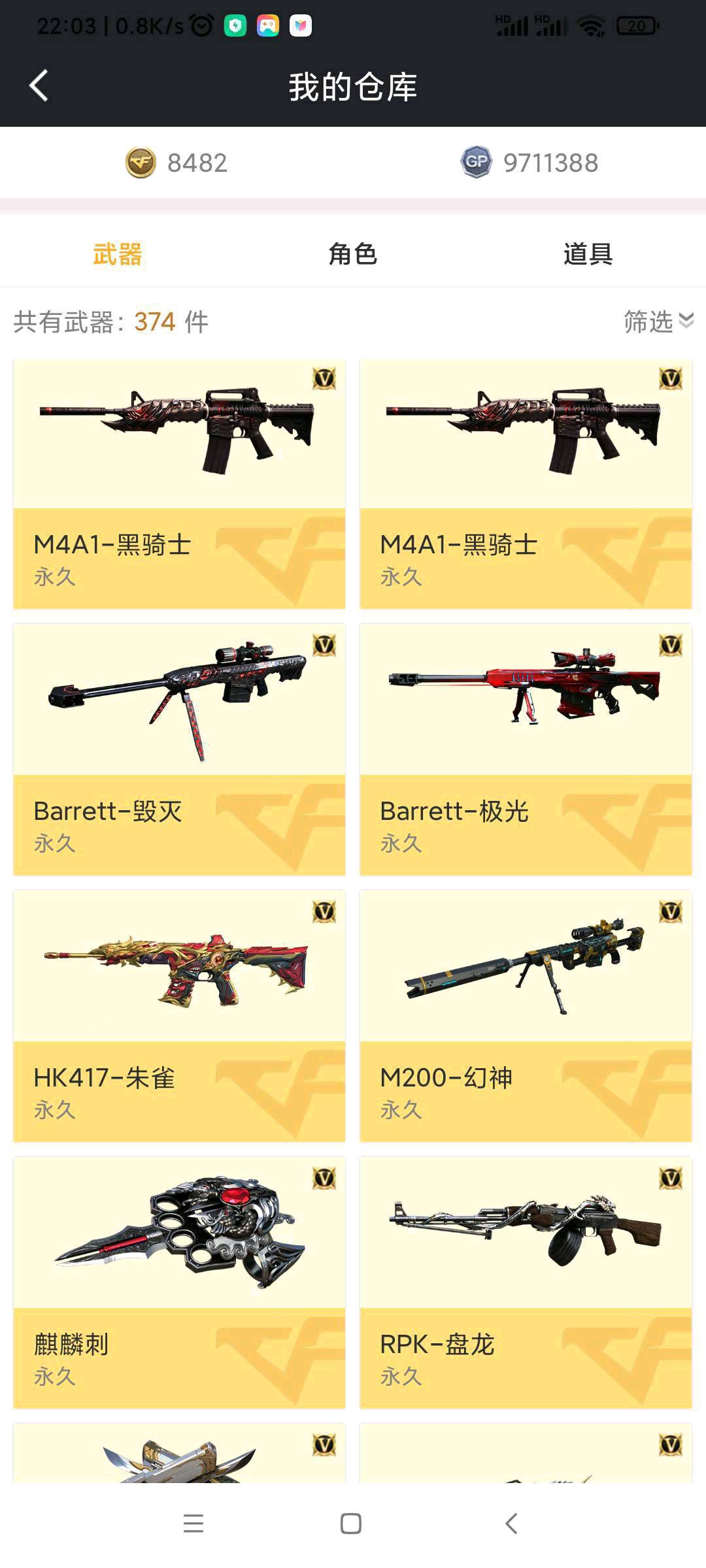
Task: Open the Barrett-毁灭 weapon card
Action: click(179, 749)
